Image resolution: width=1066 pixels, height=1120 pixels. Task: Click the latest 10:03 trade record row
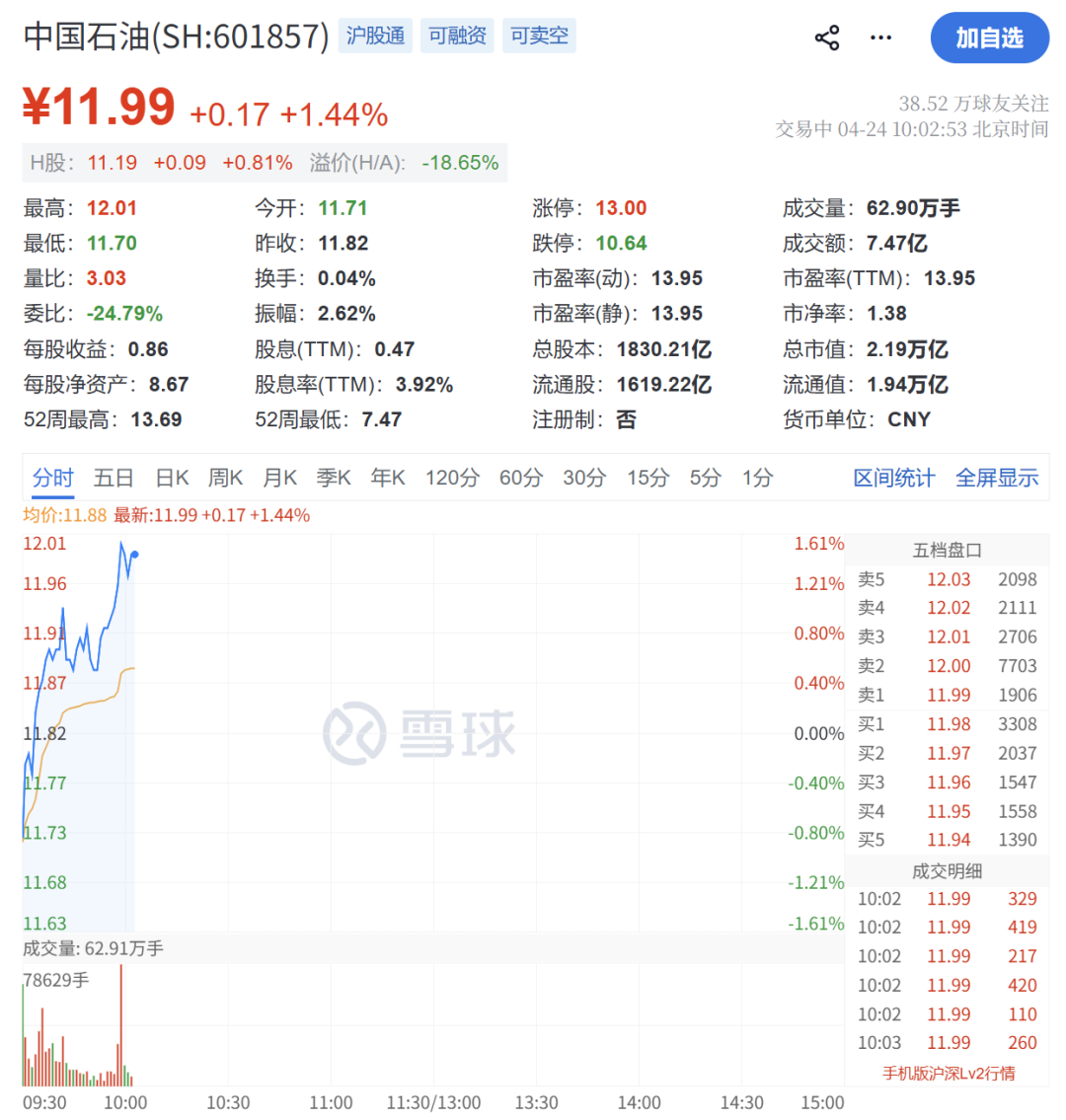(x=948, y=1042)
